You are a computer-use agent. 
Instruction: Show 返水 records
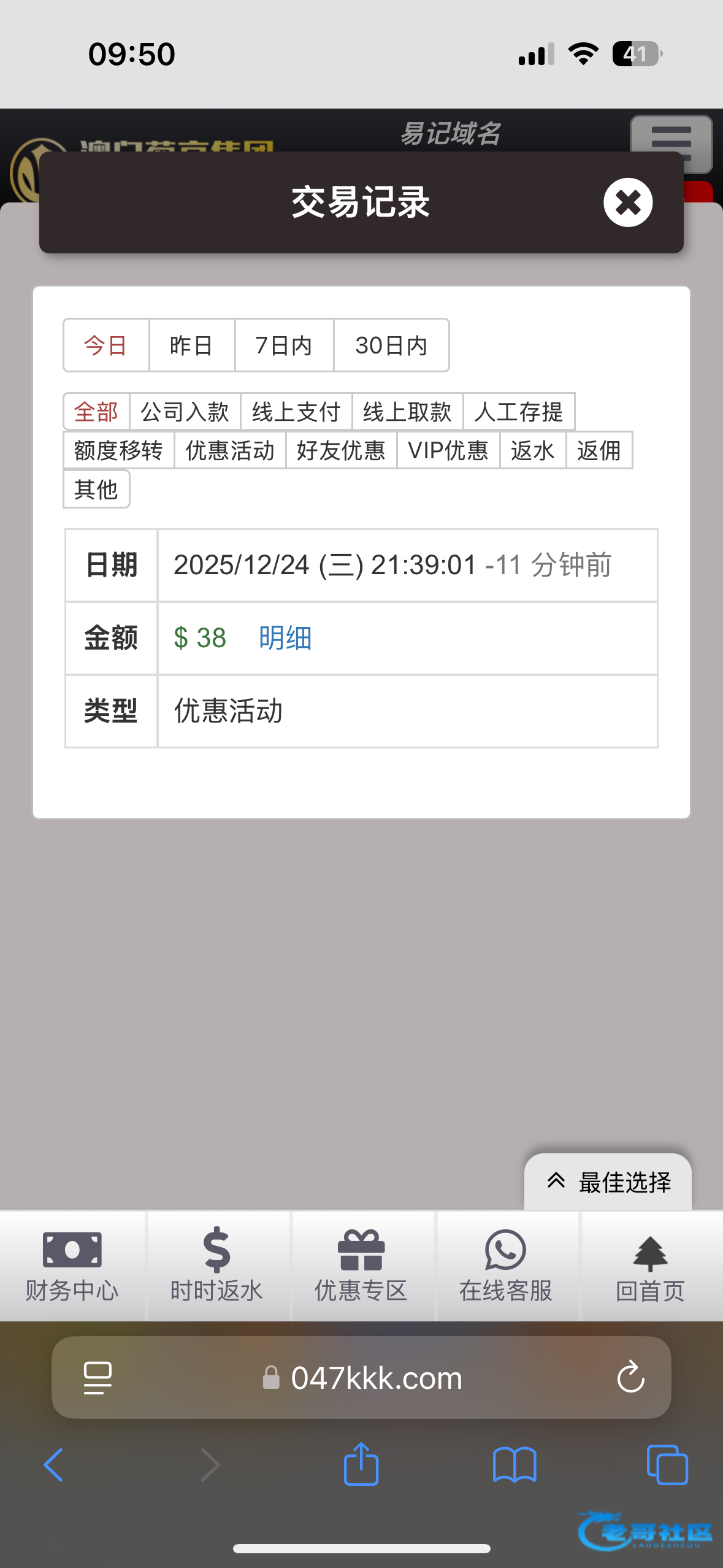(x=532, y=450)
